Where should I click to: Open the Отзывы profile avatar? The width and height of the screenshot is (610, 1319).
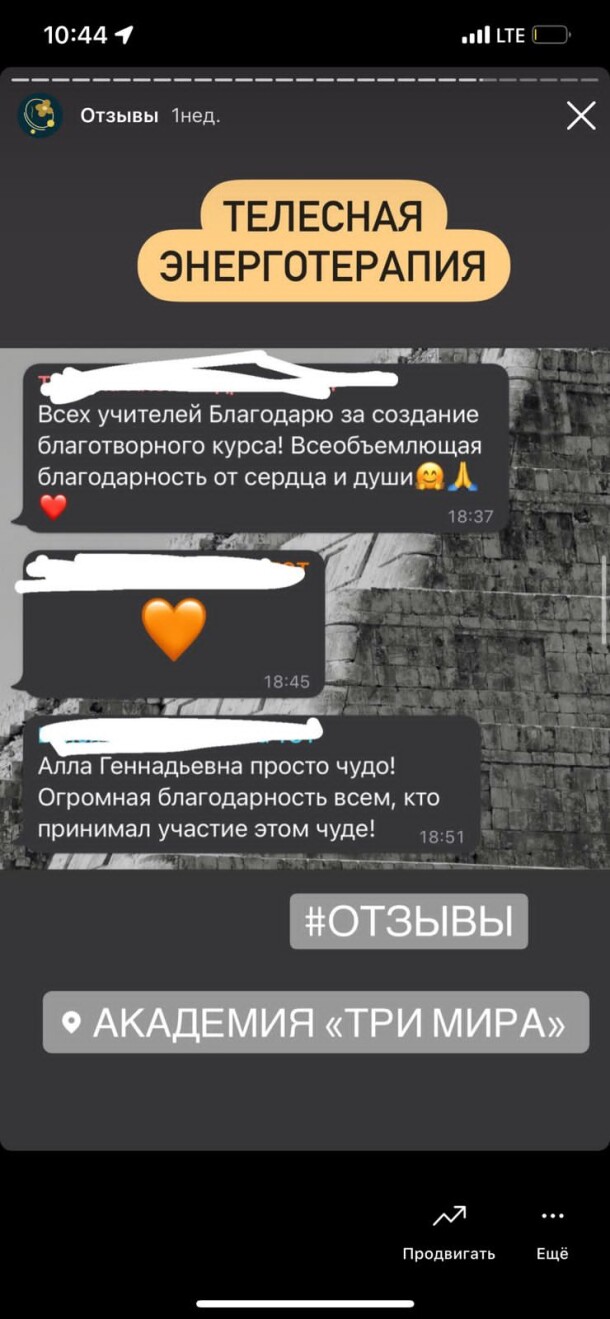coord(40,116)
